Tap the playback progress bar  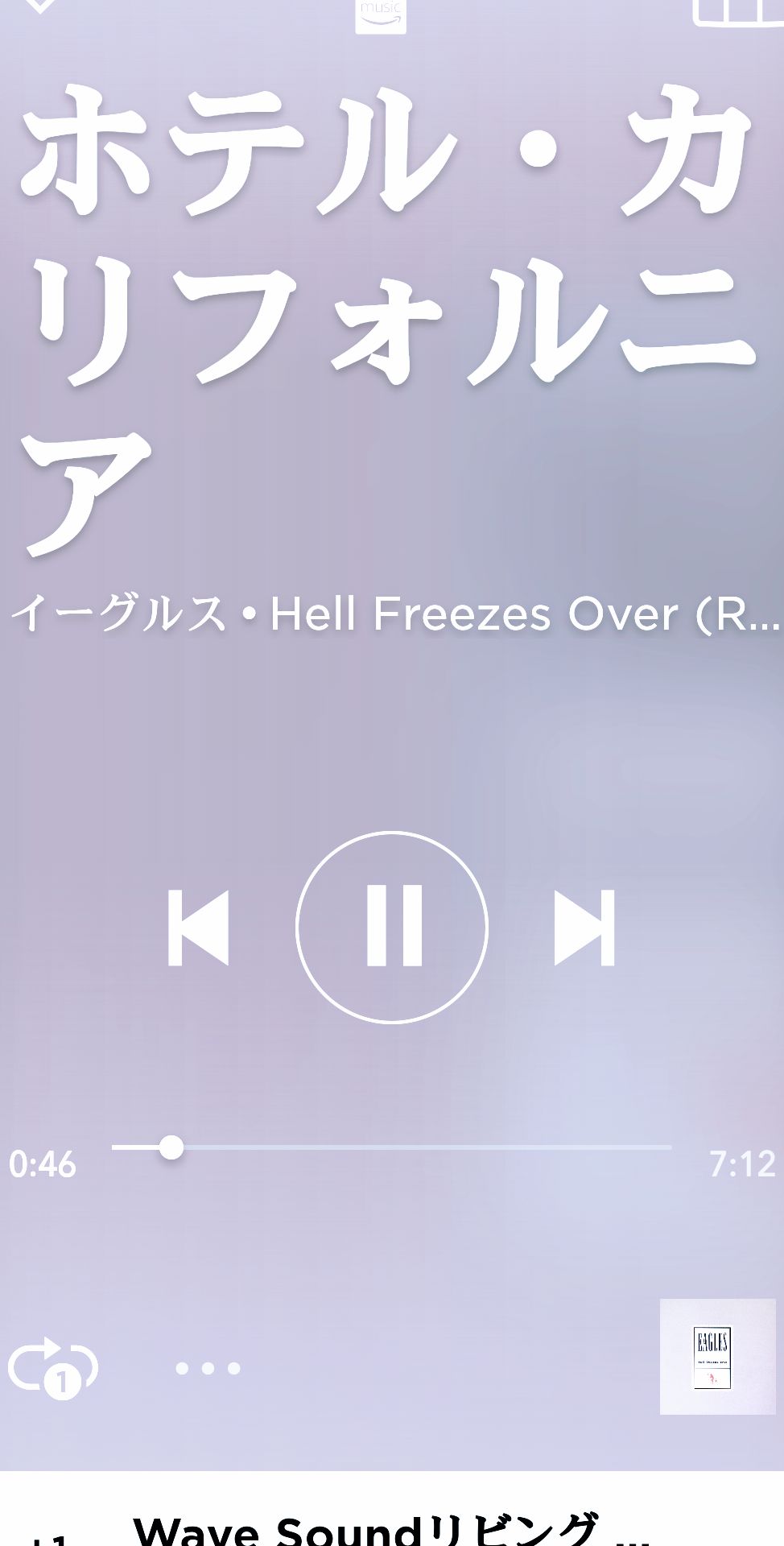(x=392, y=1147)
